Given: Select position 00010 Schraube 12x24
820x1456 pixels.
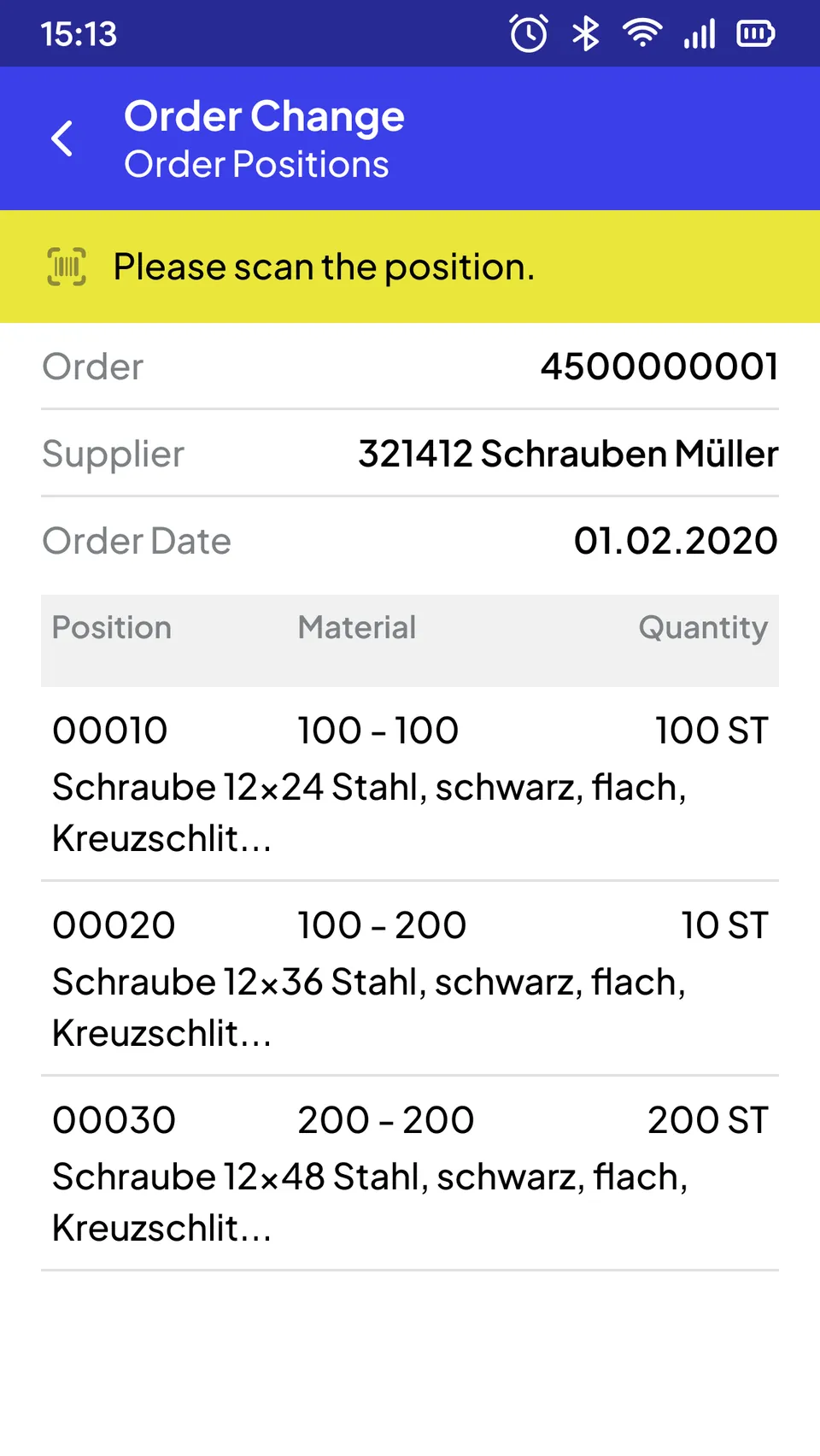Looking at the screenshot, I should [410, 784].
